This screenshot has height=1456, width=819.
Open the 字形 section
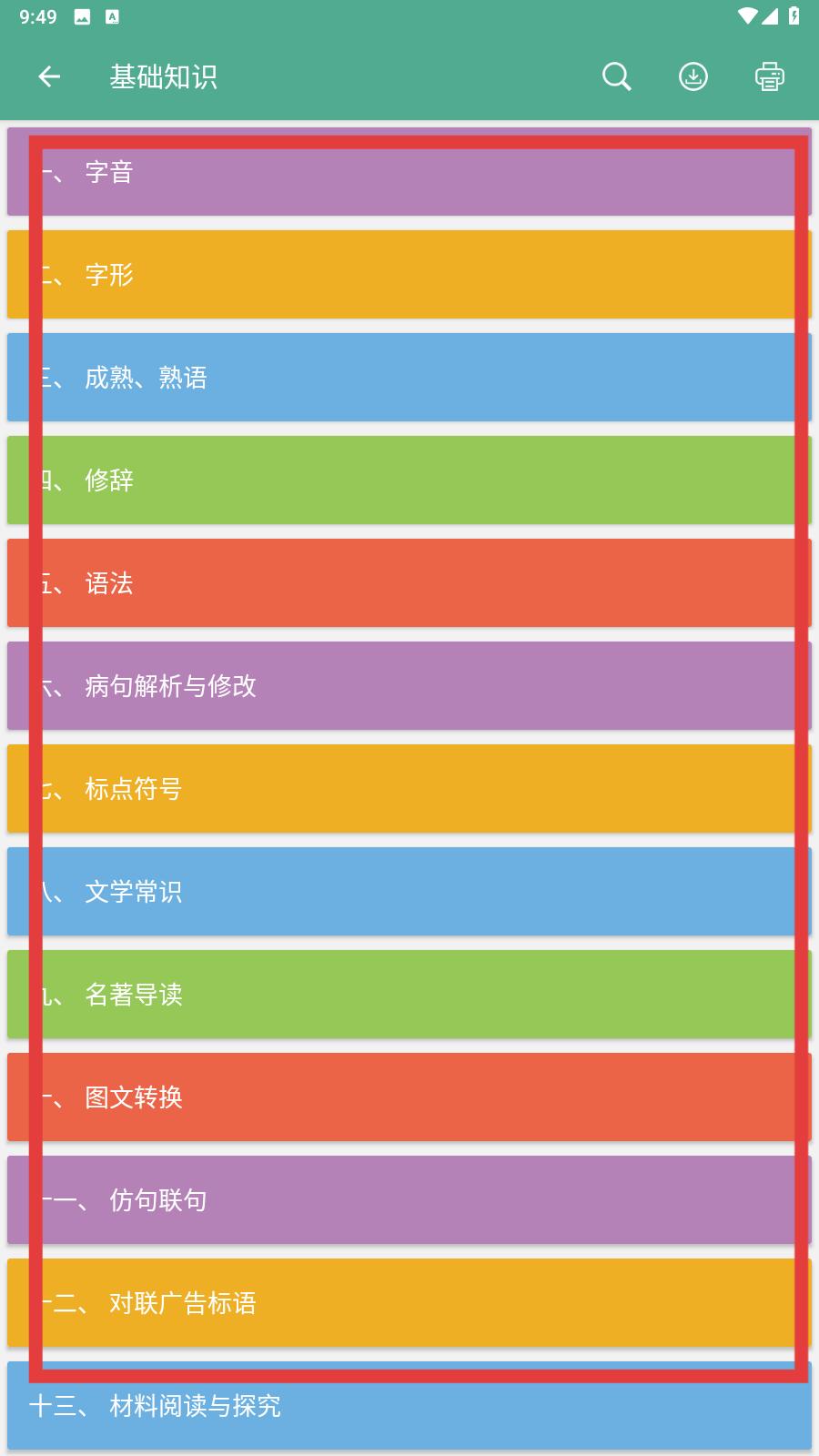coord(409,275)
